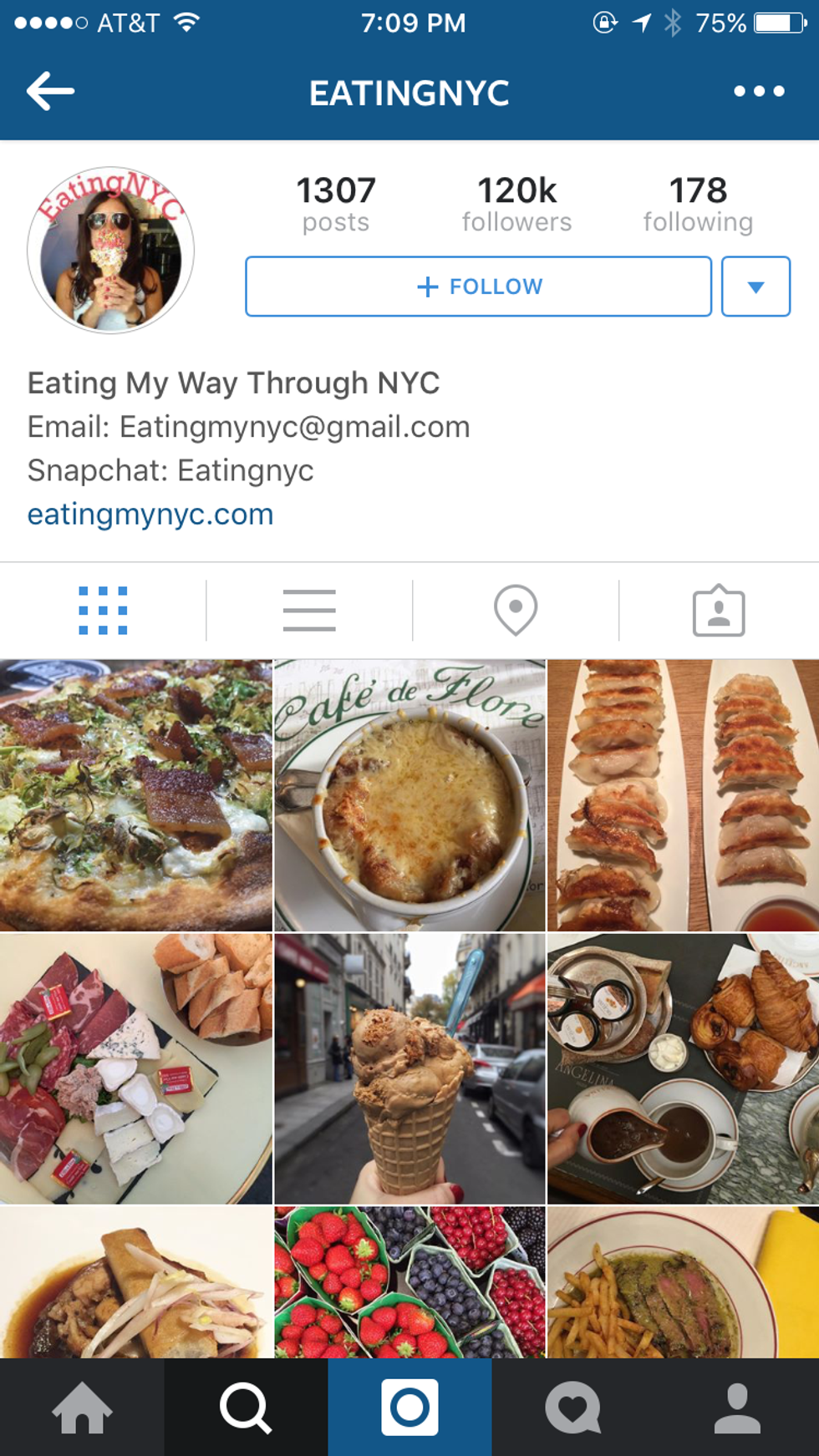
Task: Open the camera tab
Action: click(409, 1408)
